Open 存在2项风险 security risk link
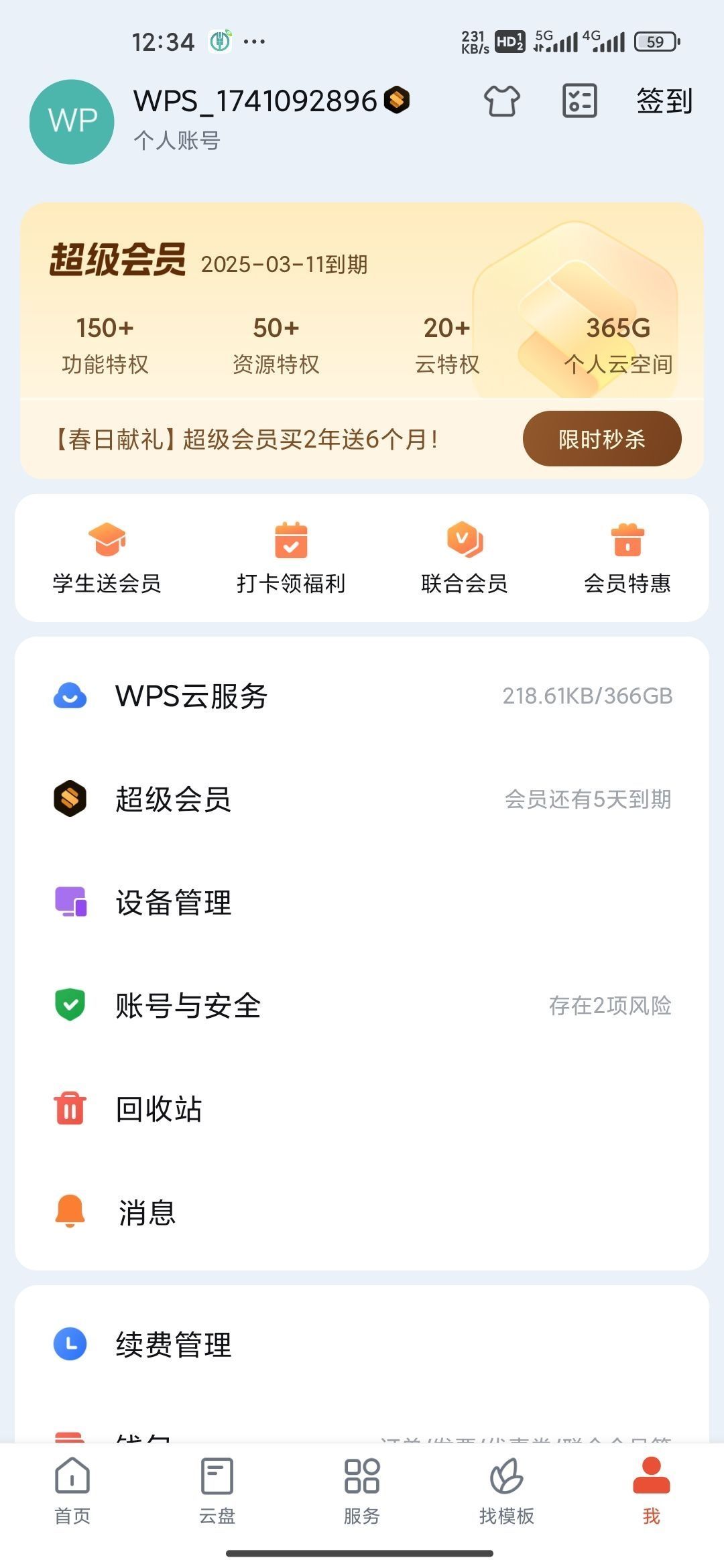 pos(611,1005)
